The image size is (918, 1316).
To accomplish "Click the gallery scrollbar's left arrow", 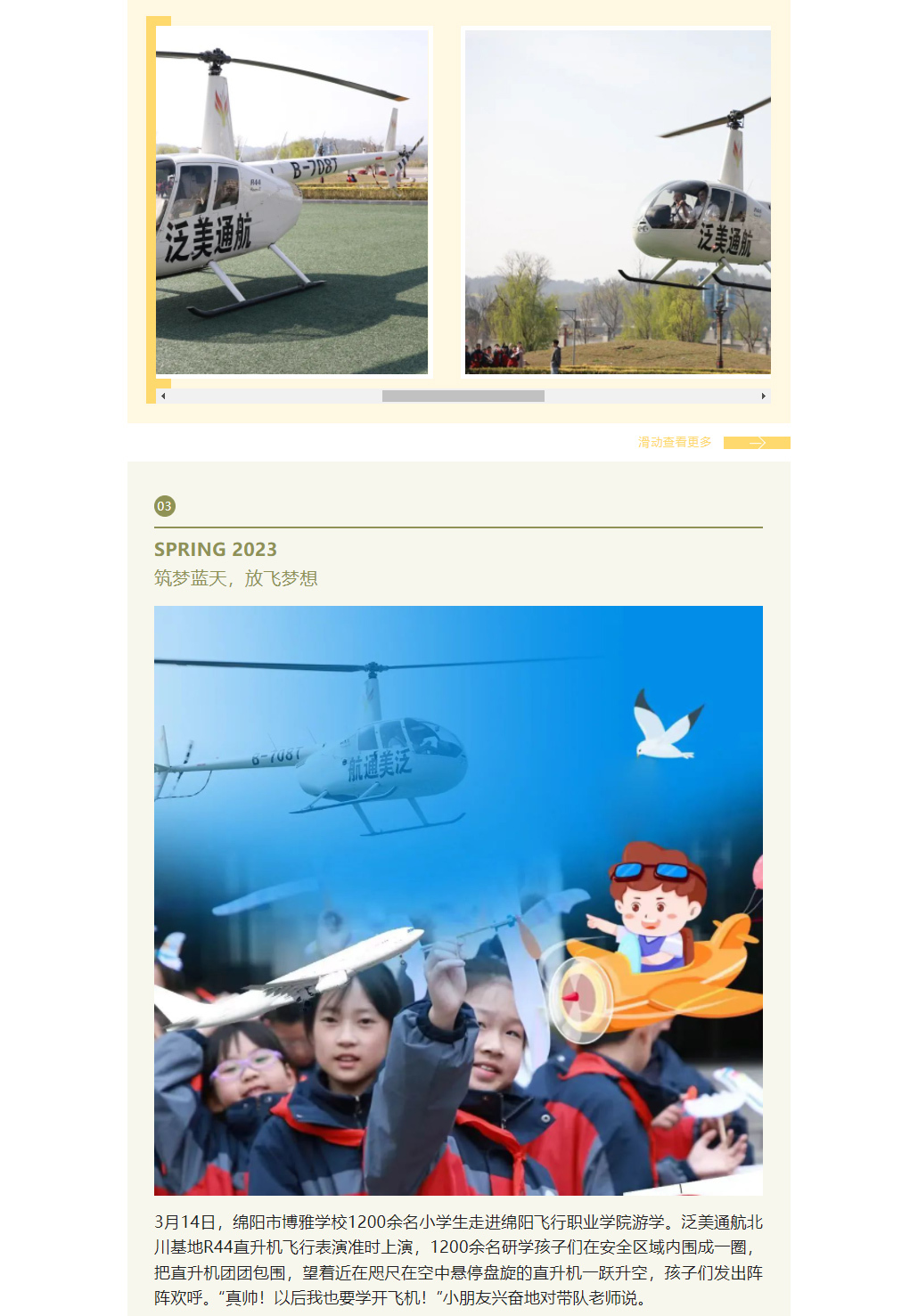I will click(x=163, y=396).
